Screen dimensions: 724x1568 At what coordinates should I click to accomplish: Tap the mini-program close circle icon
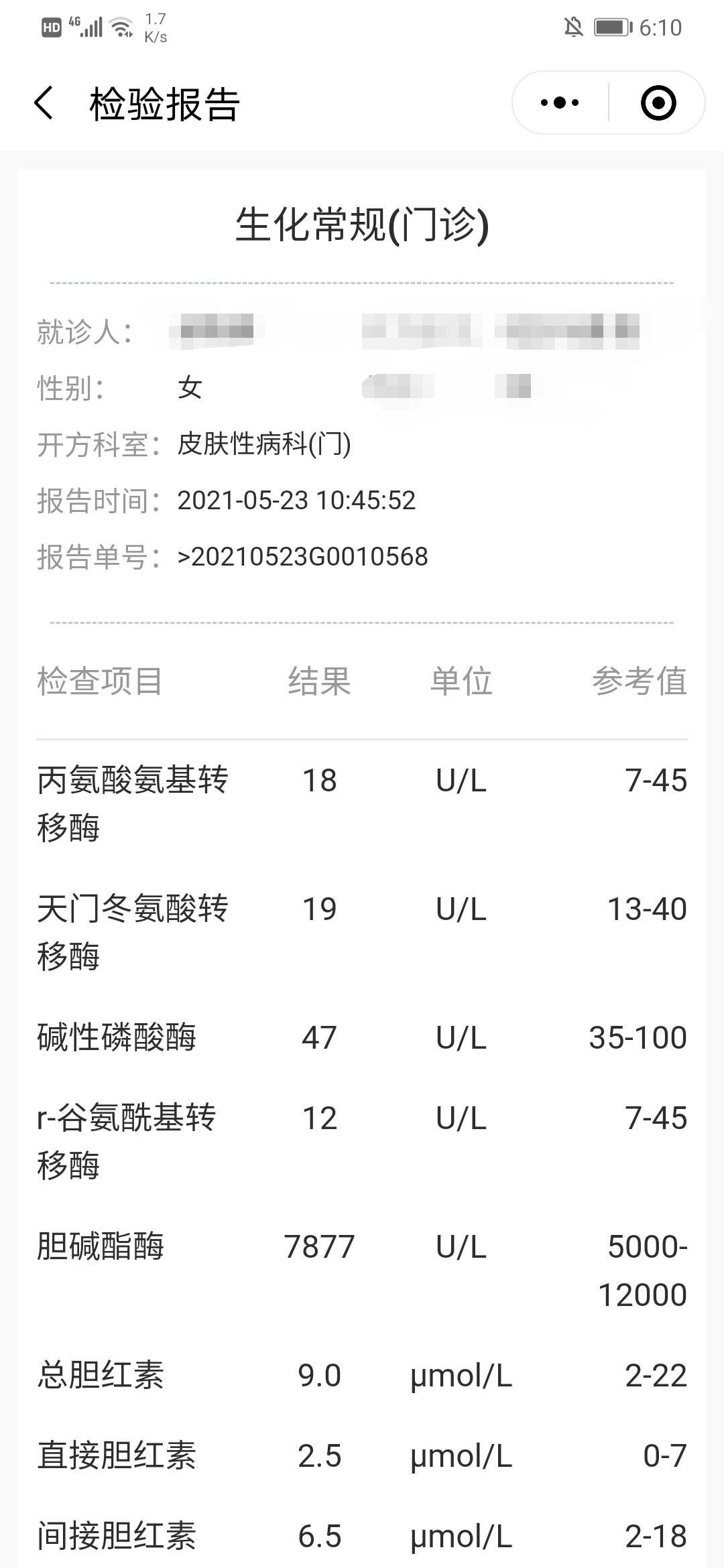click(658, 102)
